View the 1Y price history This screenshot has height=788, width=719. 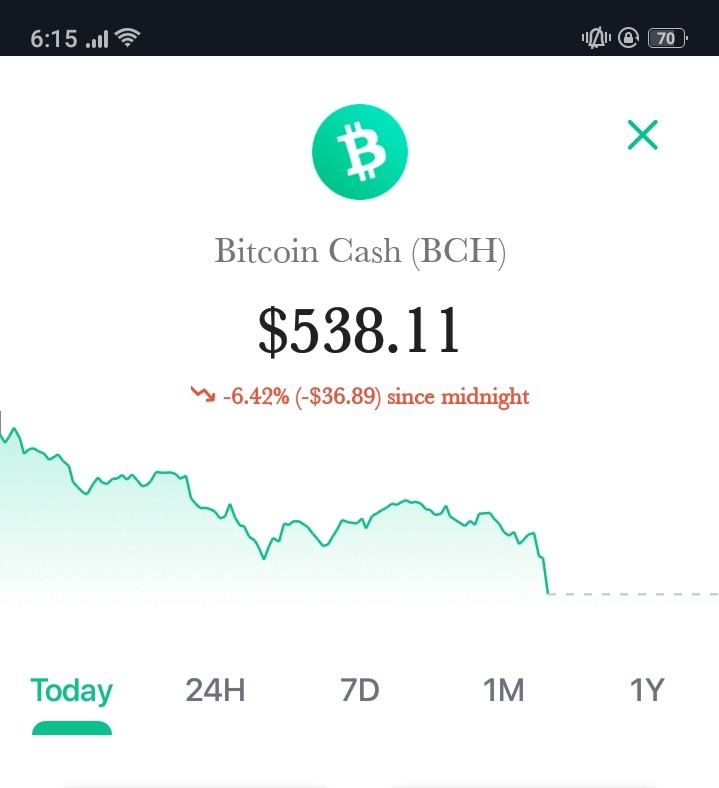(647, 690)
